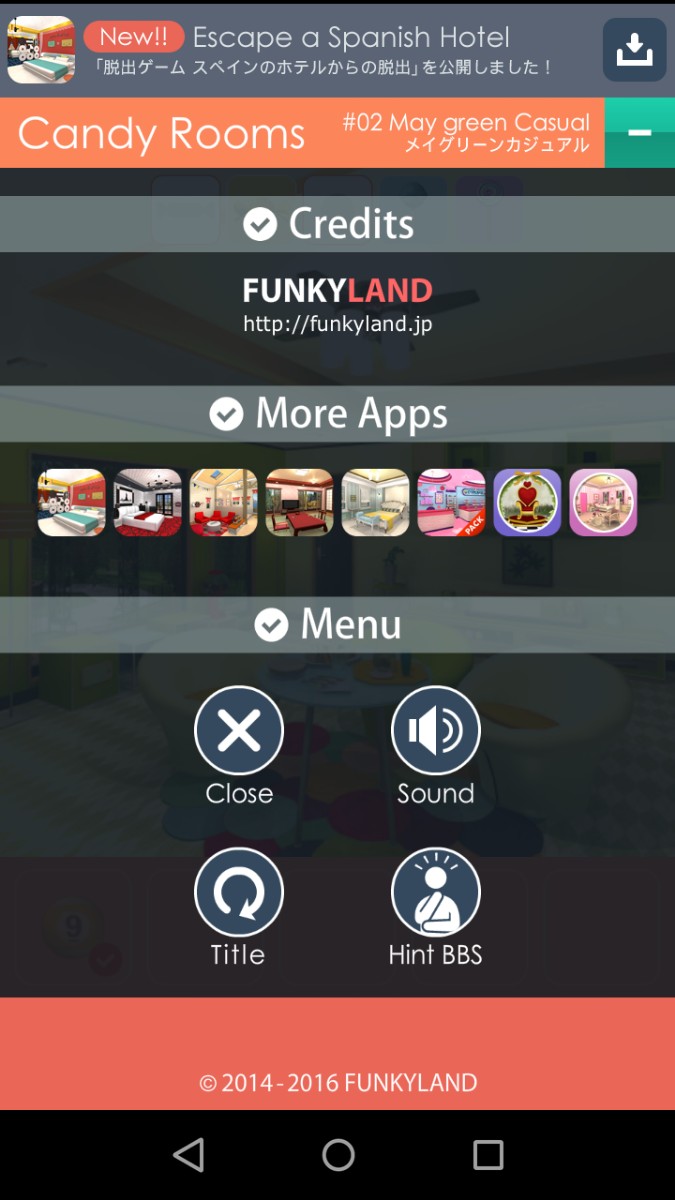Tap the download icon on the Spanish Hotel banner
The height and width of the screenshot is (1200, 675).
pyautogui.click(x=634, y=49)
